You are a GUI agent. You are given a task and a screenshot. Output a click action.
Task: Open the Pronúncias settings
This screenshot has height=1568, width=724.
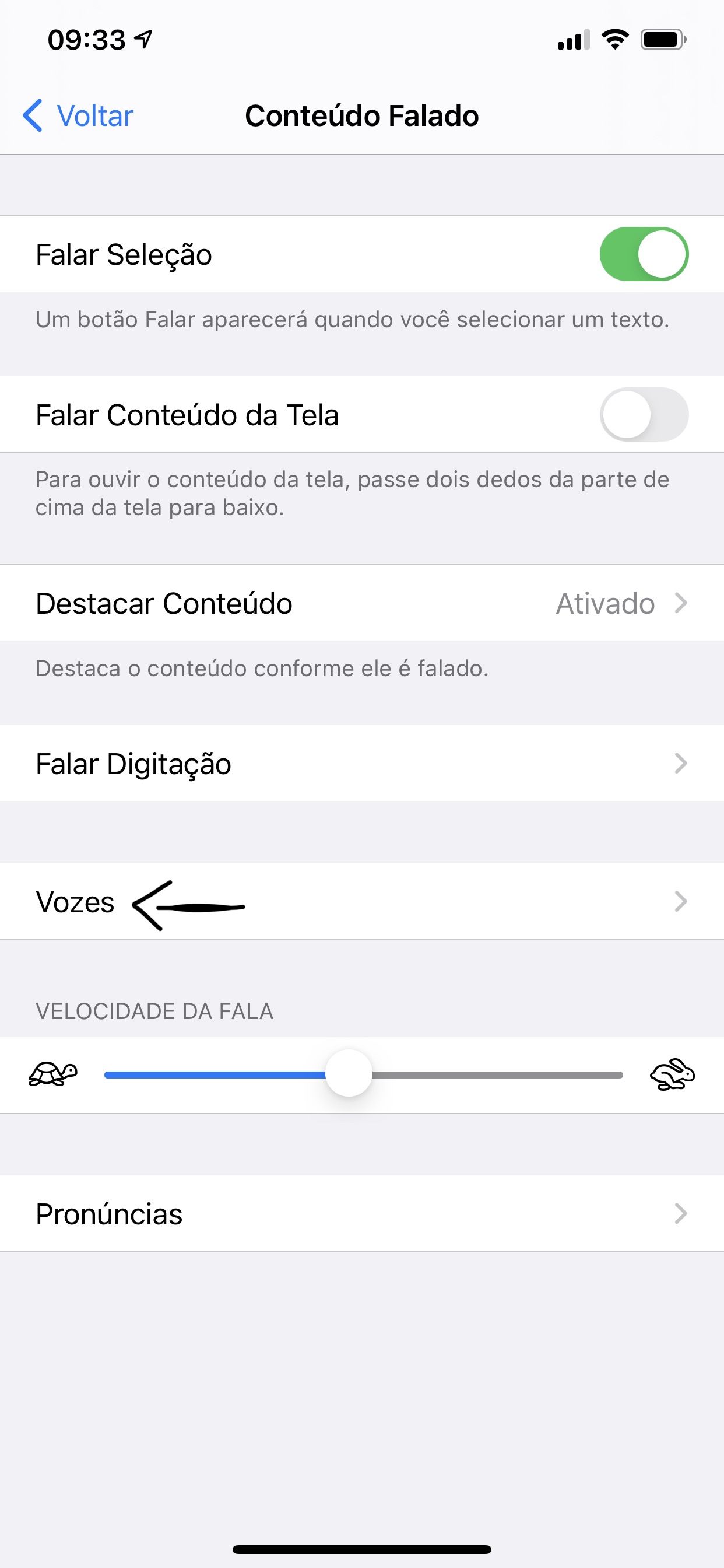(361, 1214)
